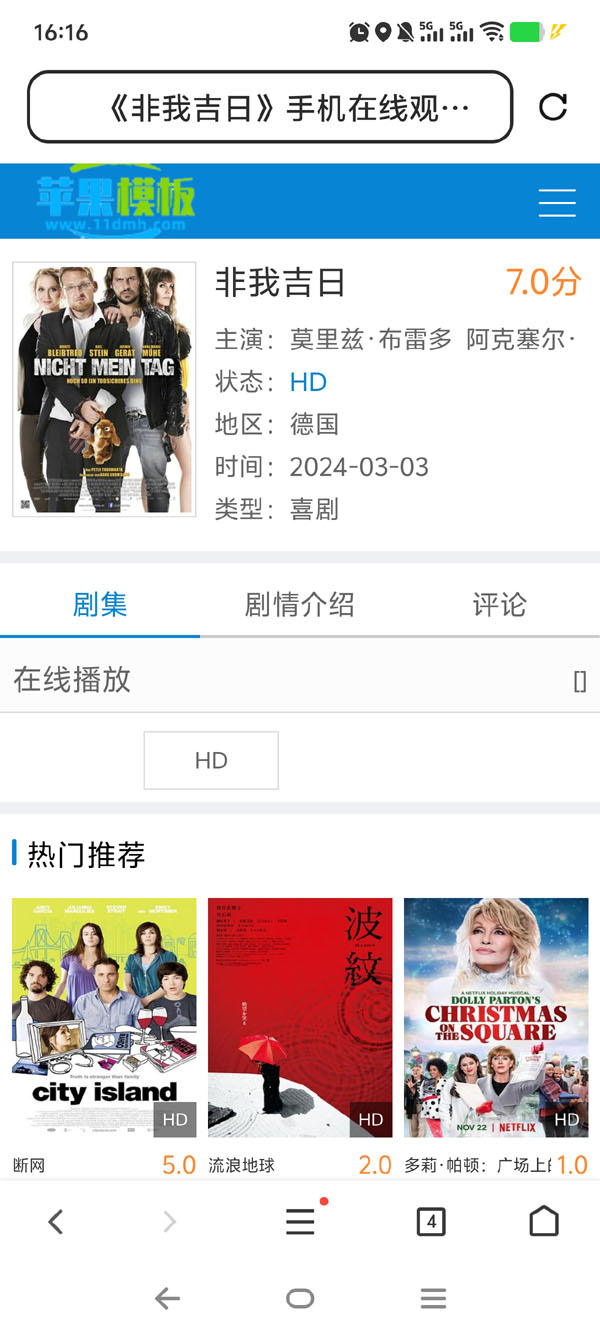Play the HD episode button

211,761
